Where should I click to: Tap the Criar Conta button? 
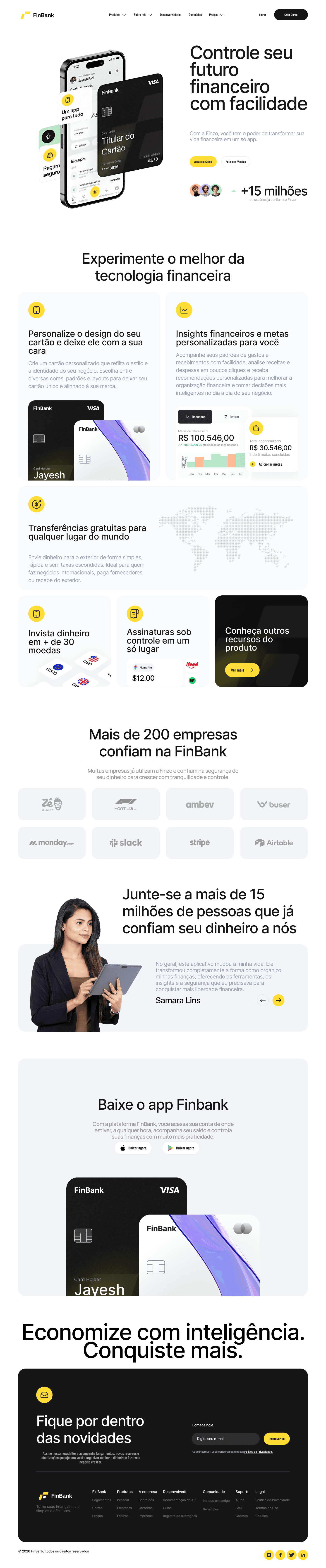291,15
